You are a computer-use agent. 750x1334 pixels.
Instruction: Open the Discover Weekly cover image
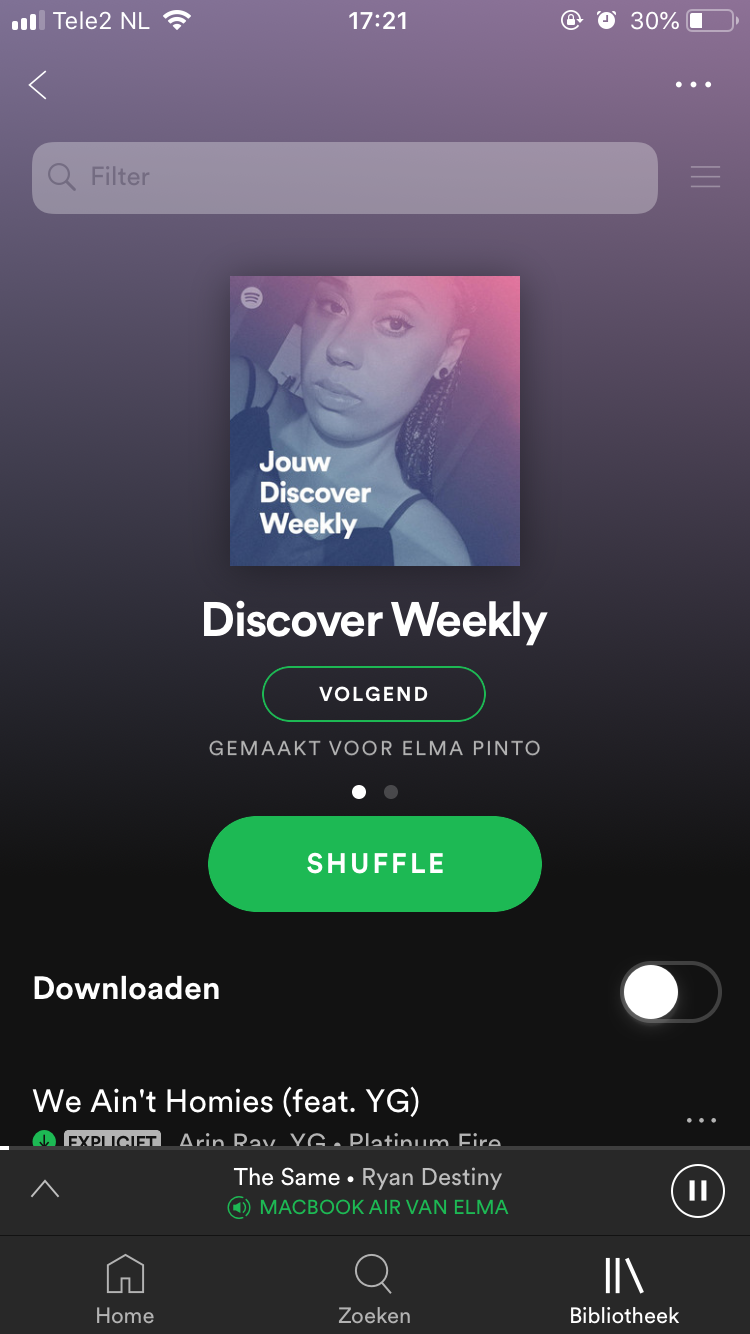[x=375, y=421]
